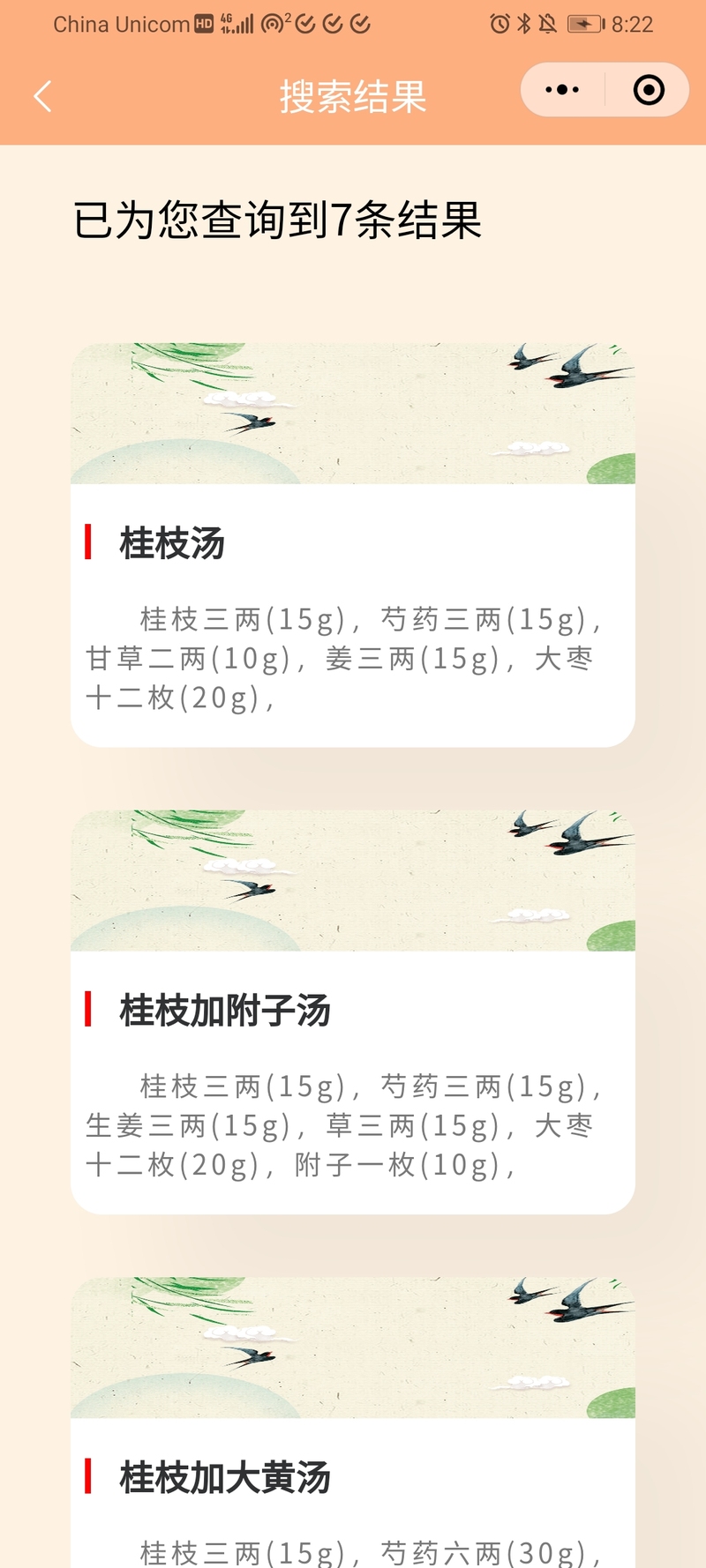This screenshot has width=706, height=1568.
Task: Open the mini program more options menu
Action: point(562,90)
